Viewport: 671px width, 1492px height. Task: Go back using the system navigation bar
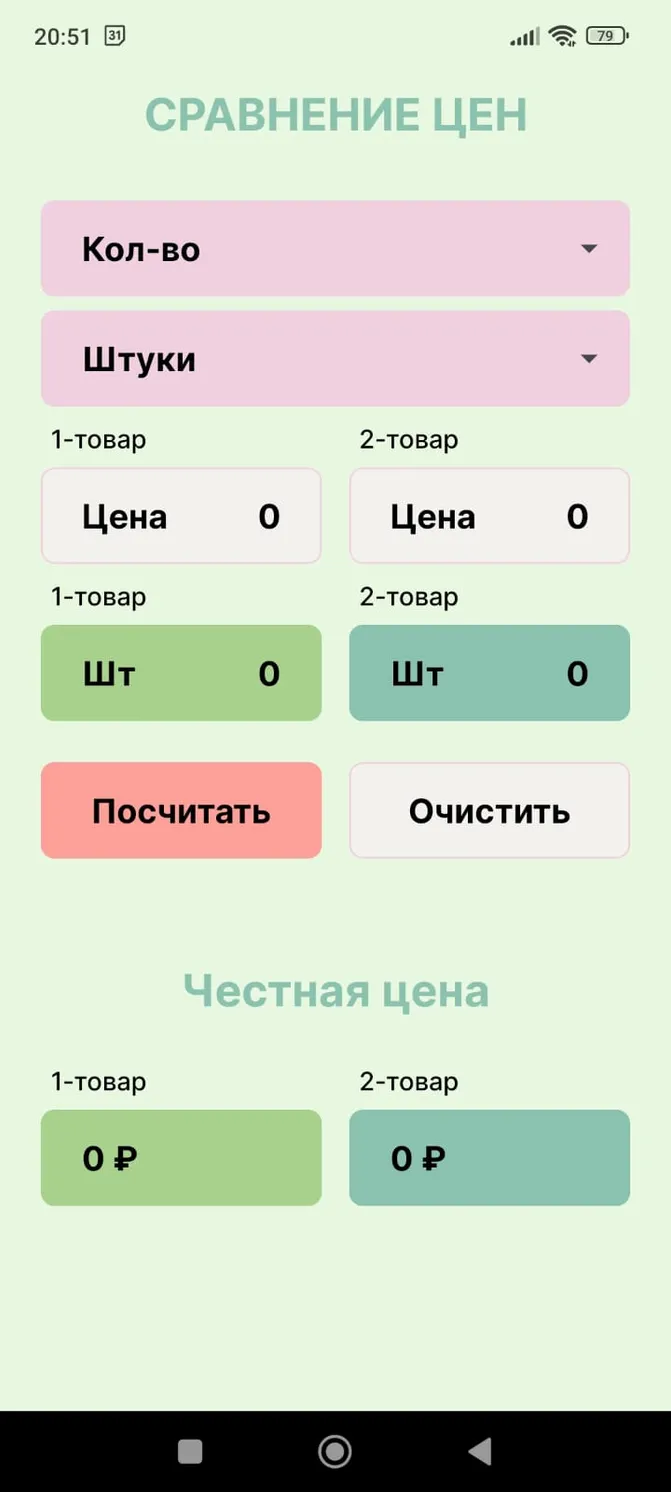pyautogui.click(x=480, y=1451)
